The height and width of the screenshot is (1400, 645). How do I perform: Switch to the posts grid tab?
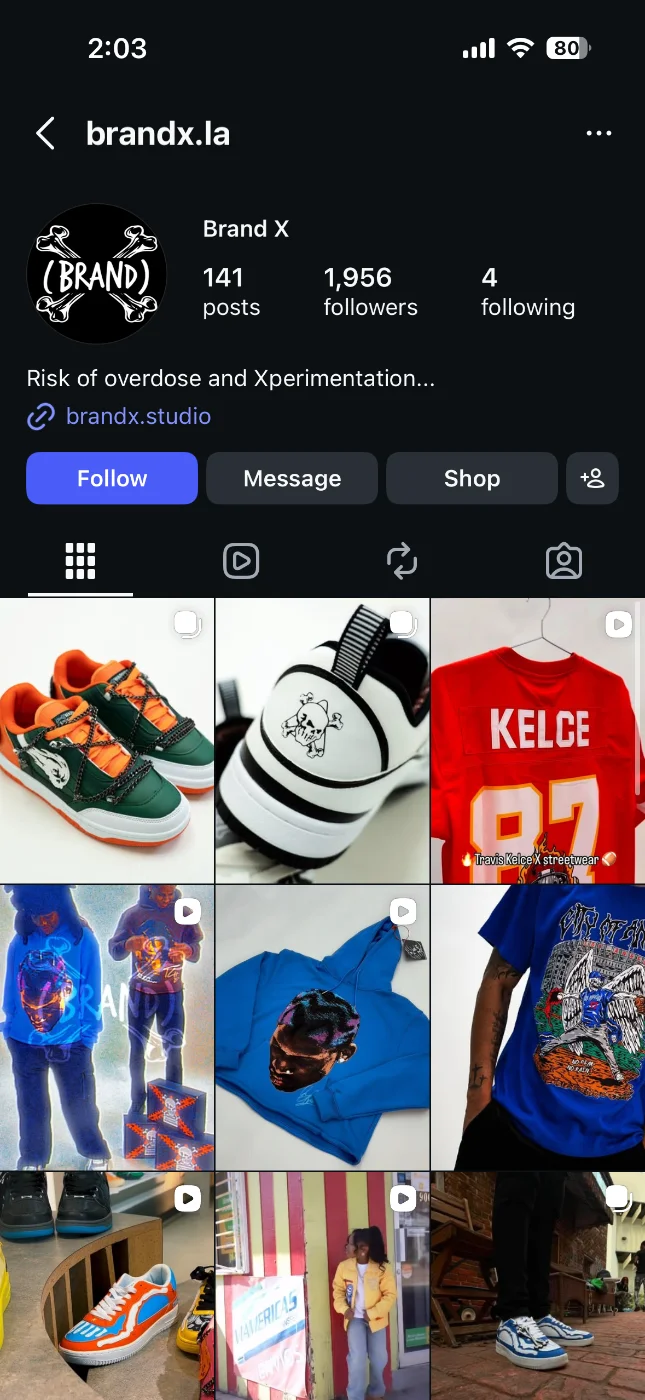pyautogui.click(x=80, y=561)
